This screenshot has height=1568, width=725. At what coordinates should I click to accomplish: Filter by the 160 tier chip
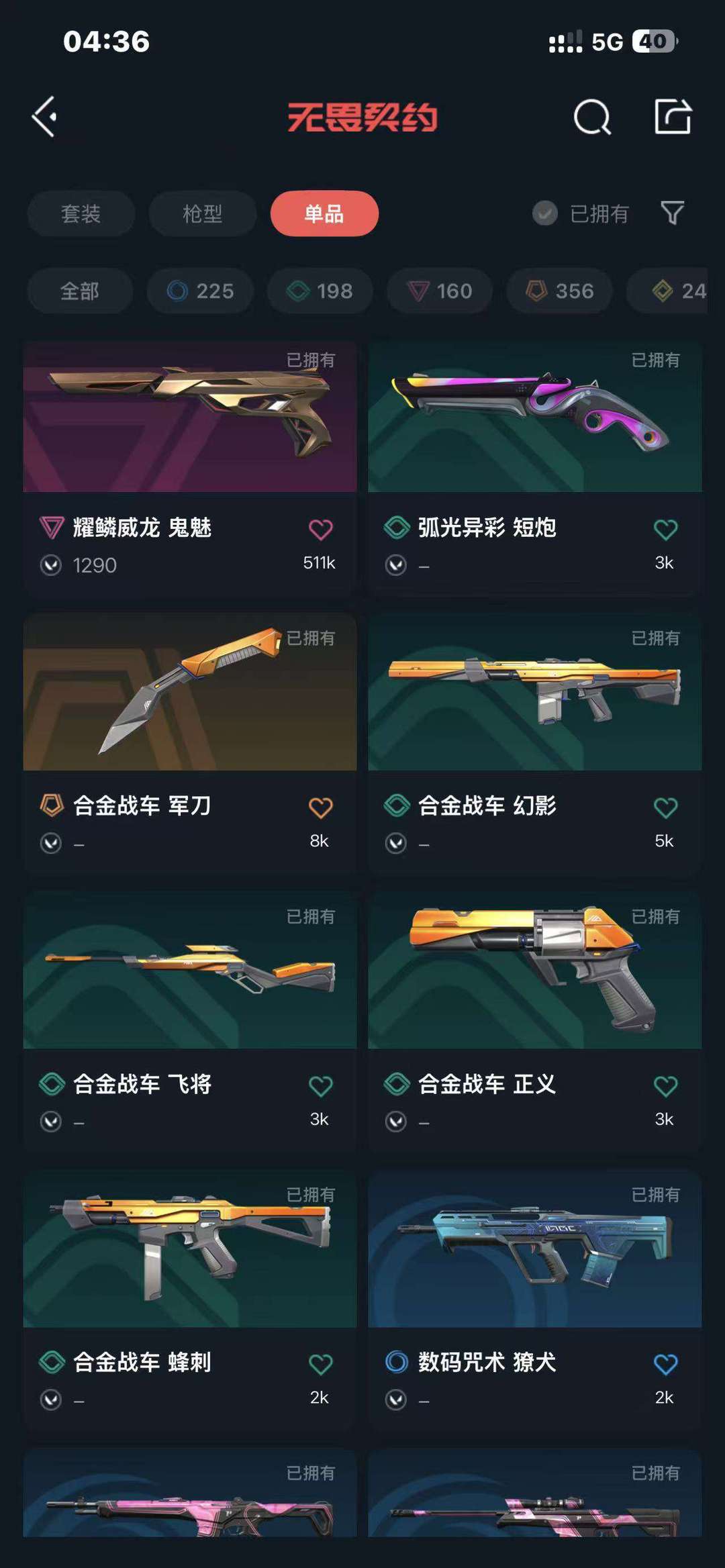[x=440, y=291]
